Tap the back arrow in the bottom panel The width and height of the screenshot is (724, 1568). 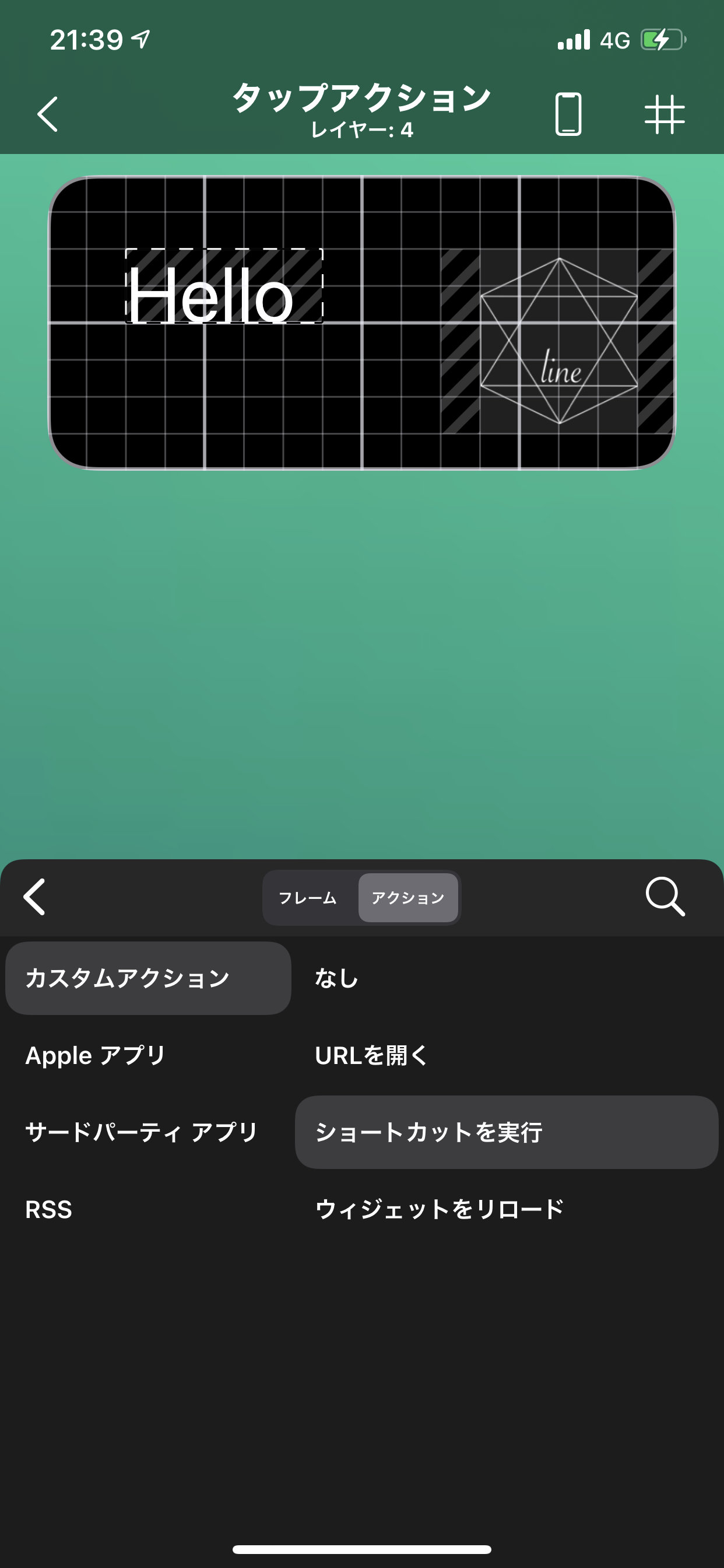[x=34, y=897]
